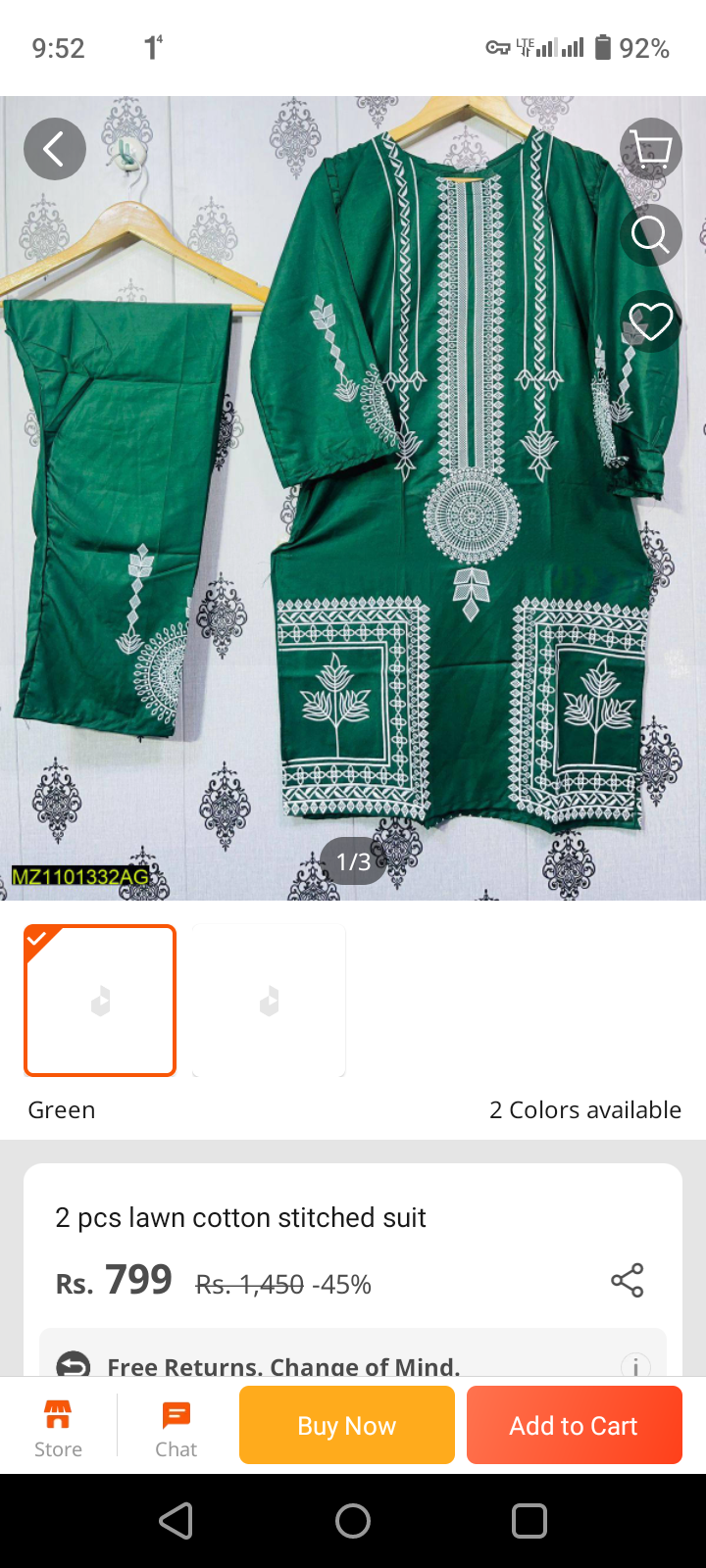Choose the second color variant
The image size is (706, 1568).
pyautogui.click(x=269, y=1001)
